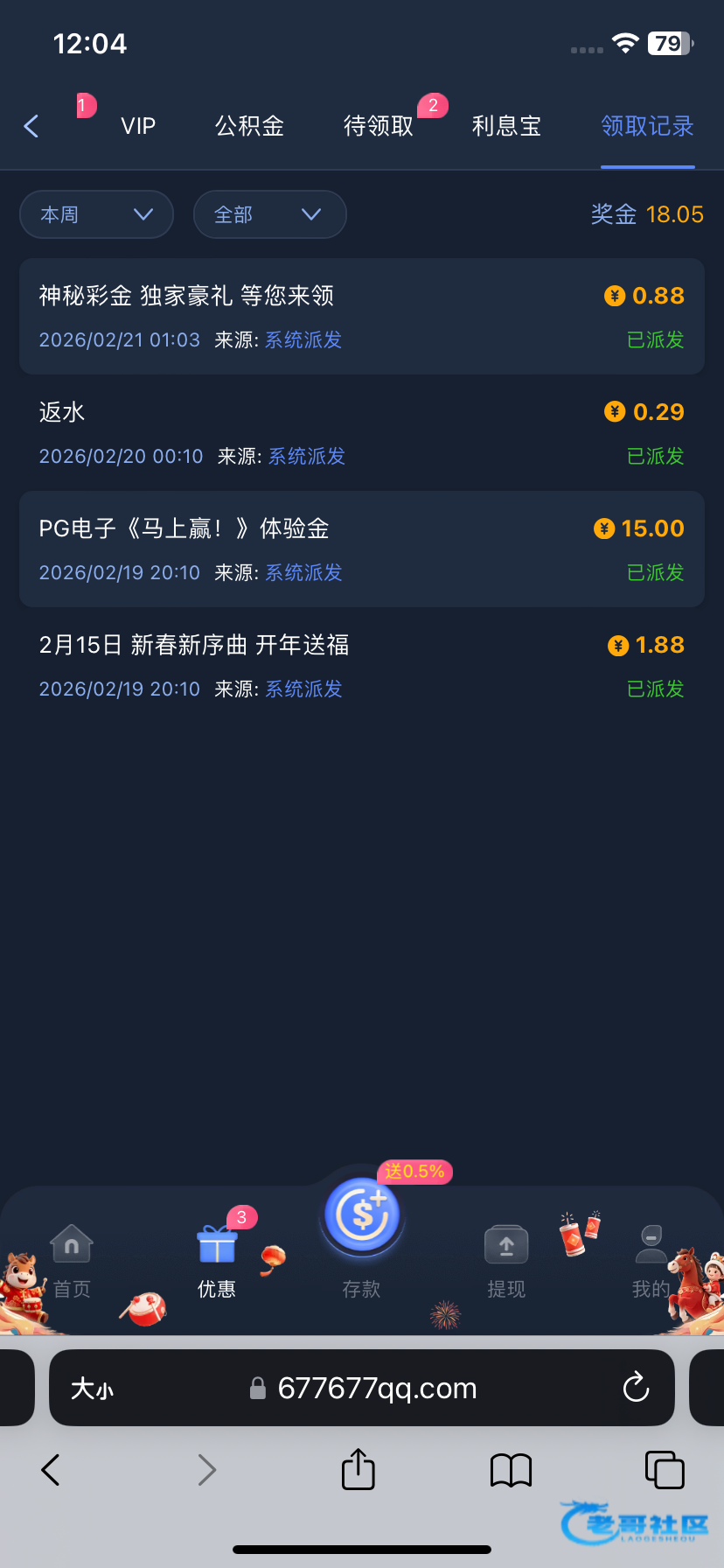
Task: Switch to the 待领取 tab
Action: (x=378, y=126)
